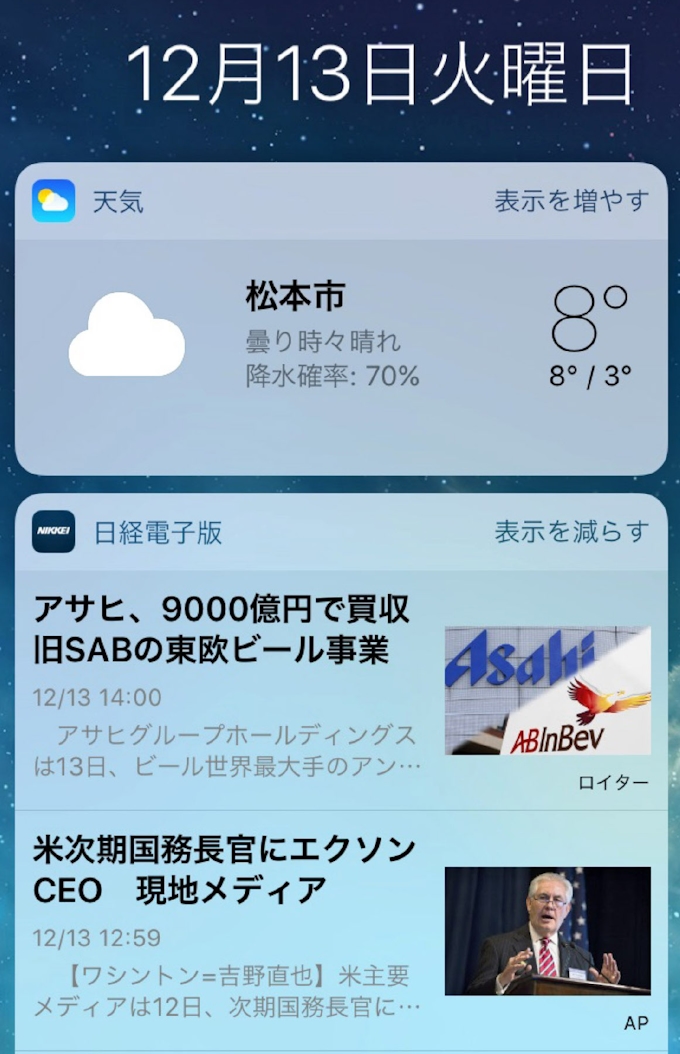Collapse the 日経電子版 widget with 表示を減らす
This screenshot has width=680, height=1054.
click(571, 532)
